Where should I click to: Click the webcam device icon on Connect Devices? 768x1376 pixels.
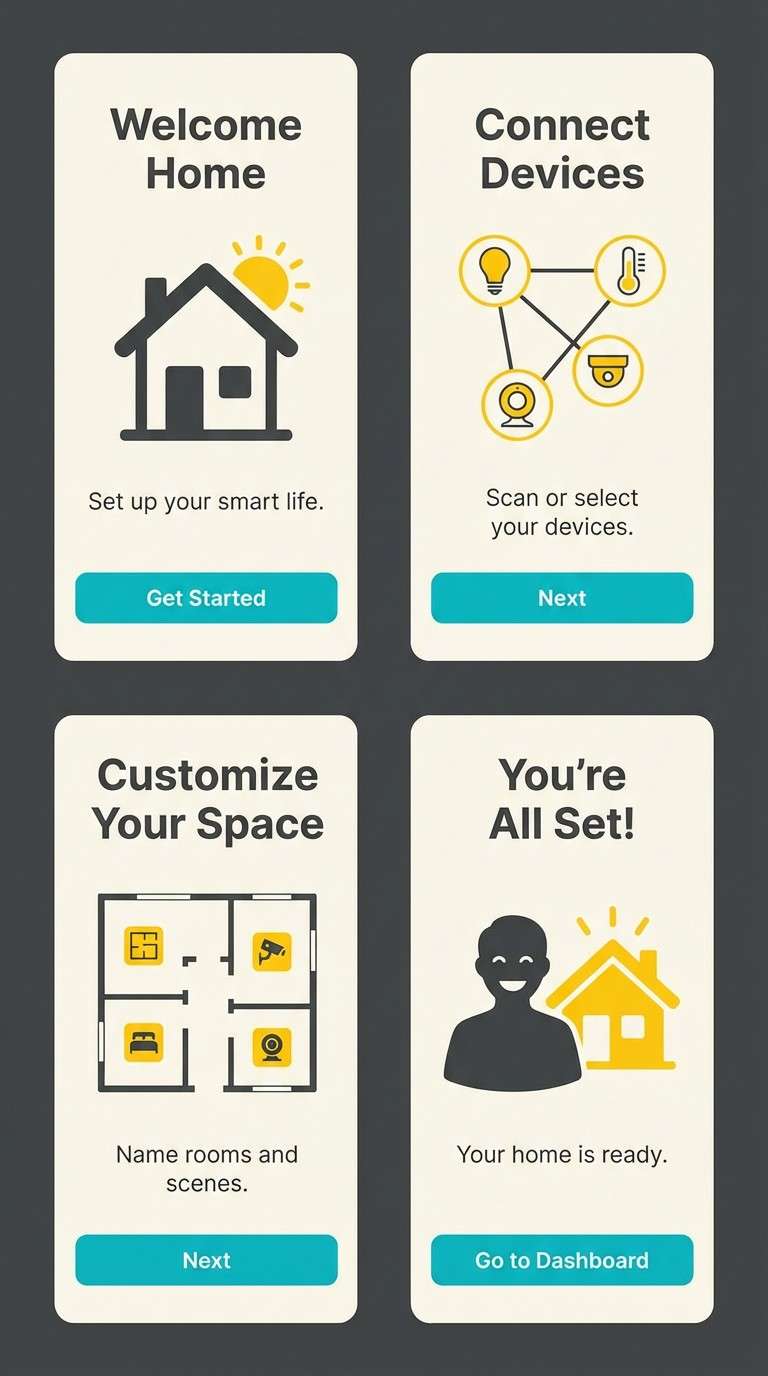pyautogui.click(x=518, y=402)
